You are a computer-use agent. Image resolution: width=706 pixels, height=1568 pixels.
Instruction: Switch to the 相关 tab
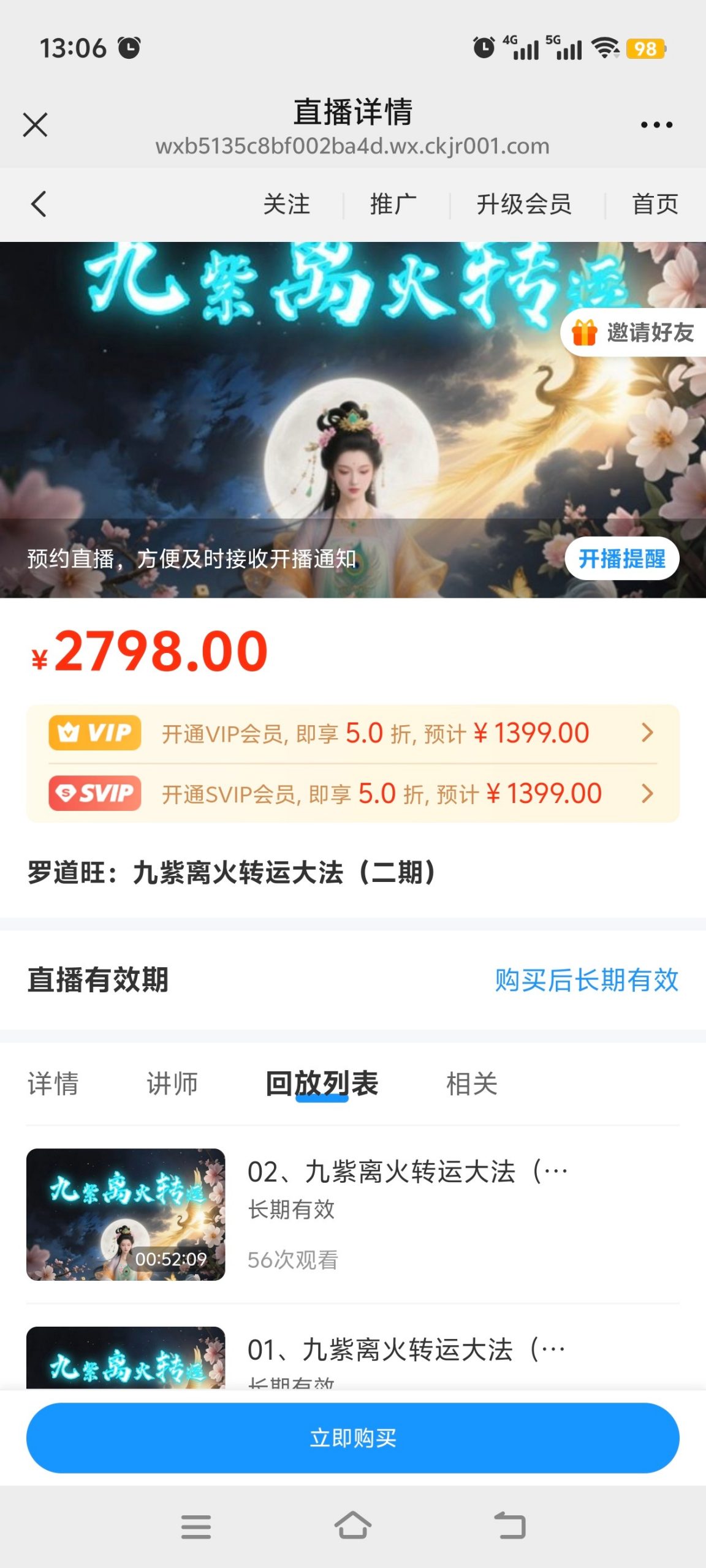(x=471, y=1084)
